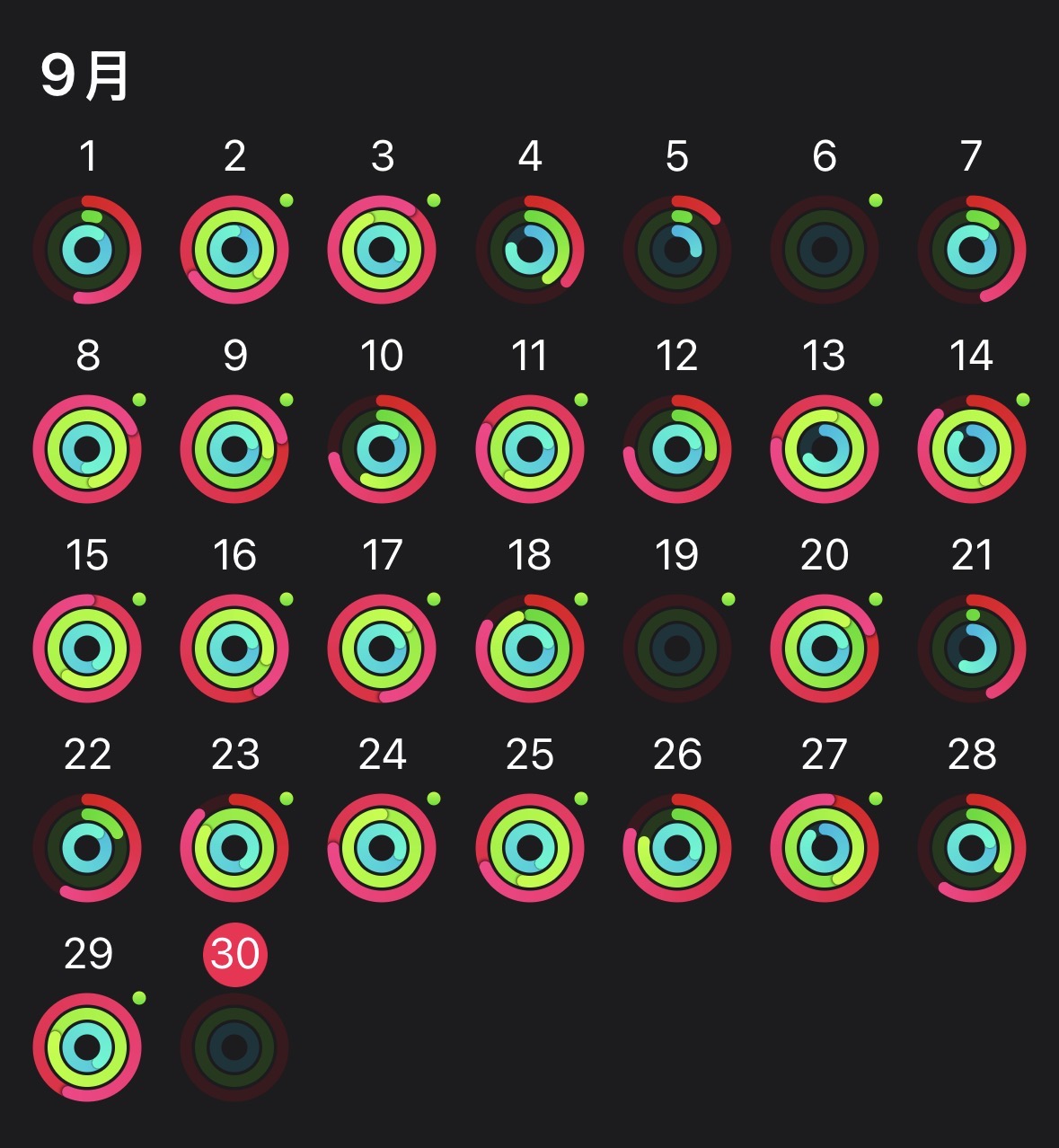
Task: Select day 16 in the calendar
Action: tap(234, 649)
